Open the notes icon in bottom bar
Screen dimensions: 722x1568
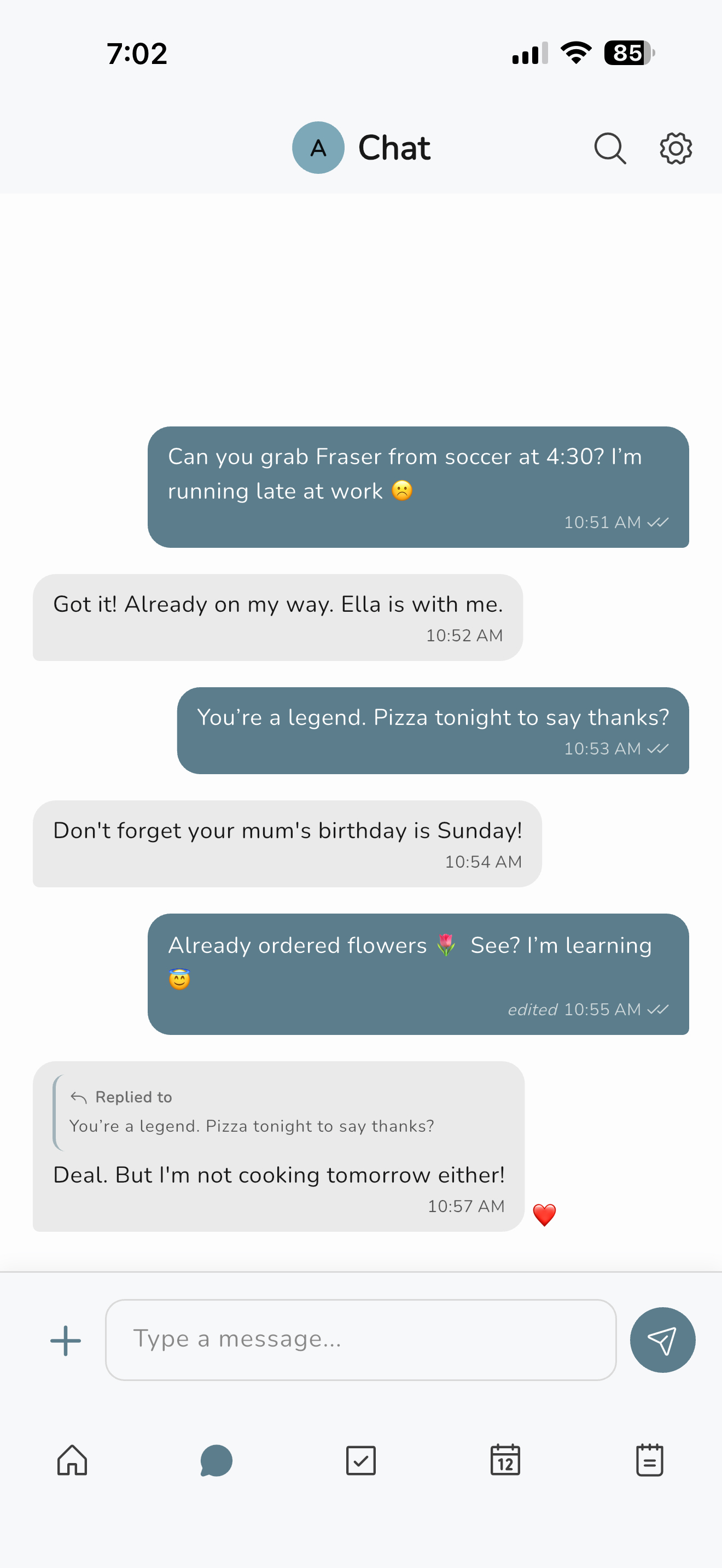pos(650,1460)
